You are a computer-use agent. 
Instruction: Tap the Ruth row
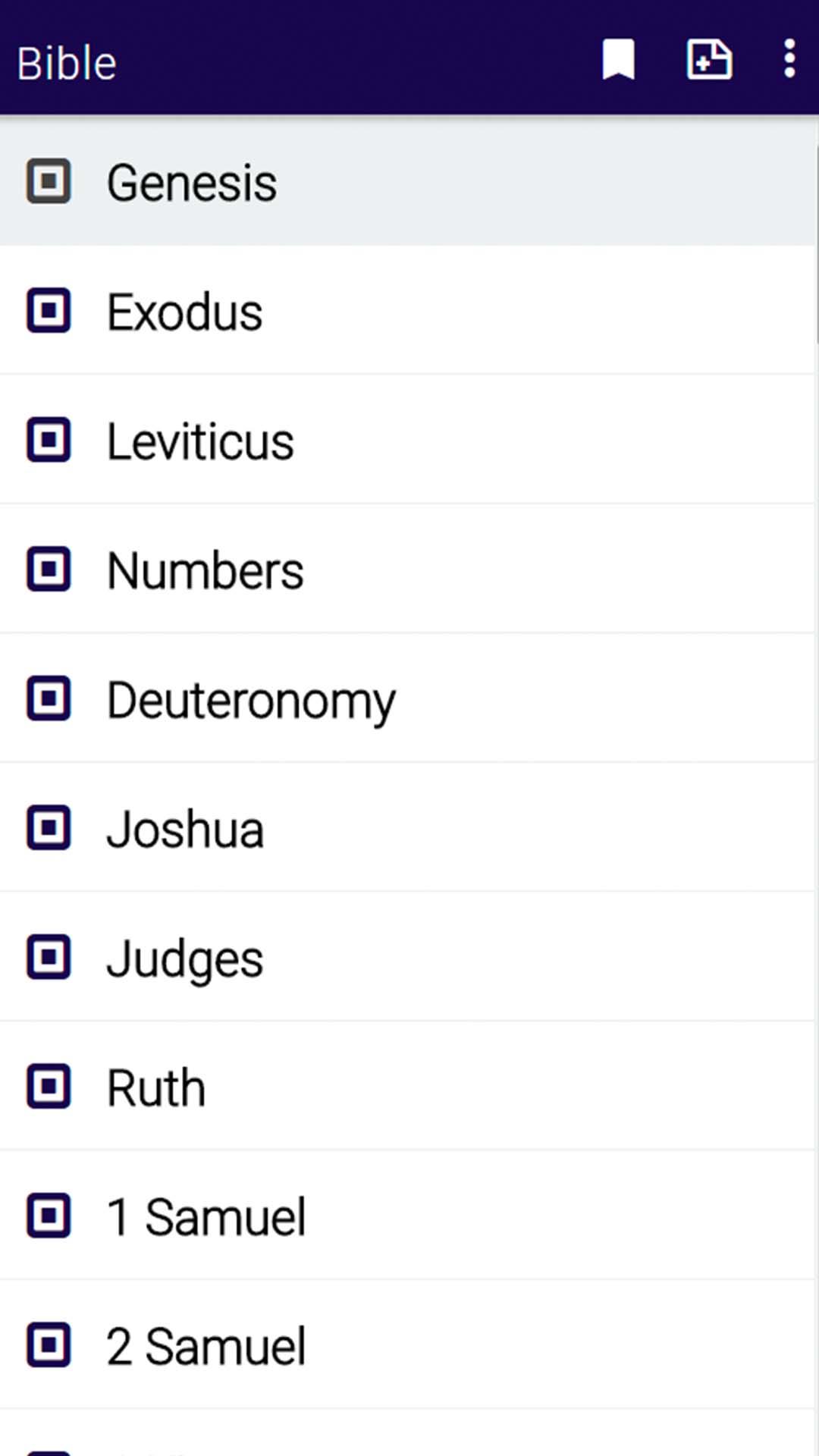point(156,1087)
